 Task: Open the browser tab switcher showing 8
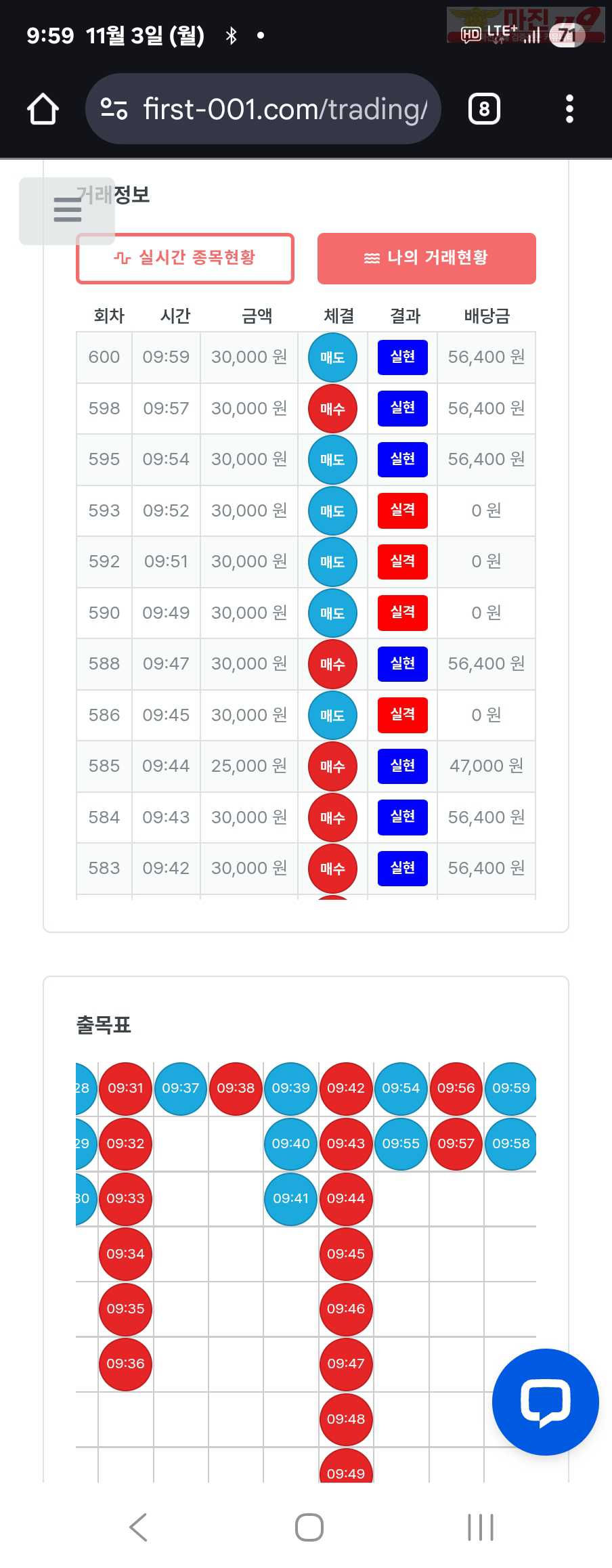pyautogui.click(x=484, y=109)
